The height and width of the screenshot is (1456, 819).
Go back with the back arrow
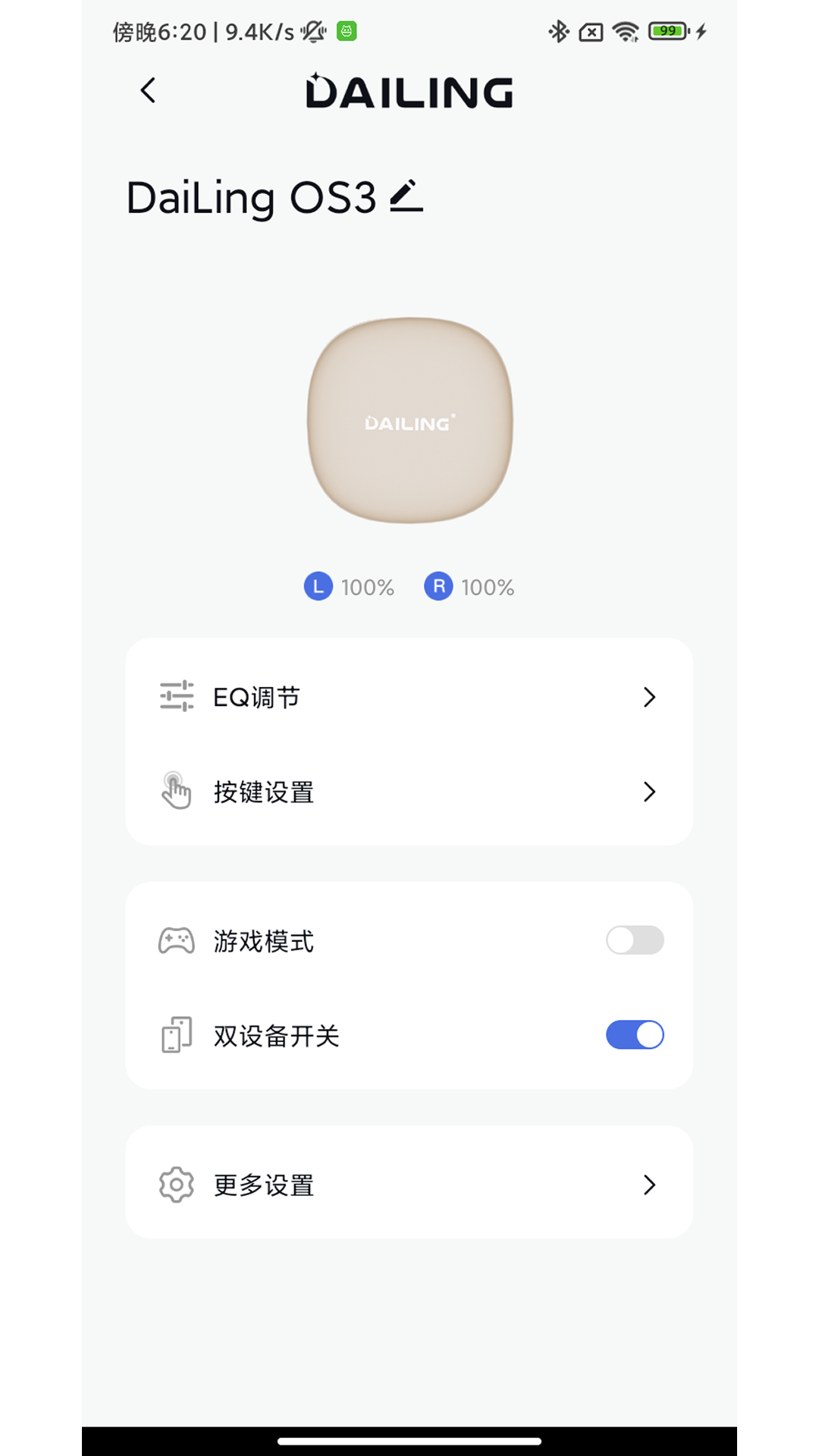pos(147,89)
